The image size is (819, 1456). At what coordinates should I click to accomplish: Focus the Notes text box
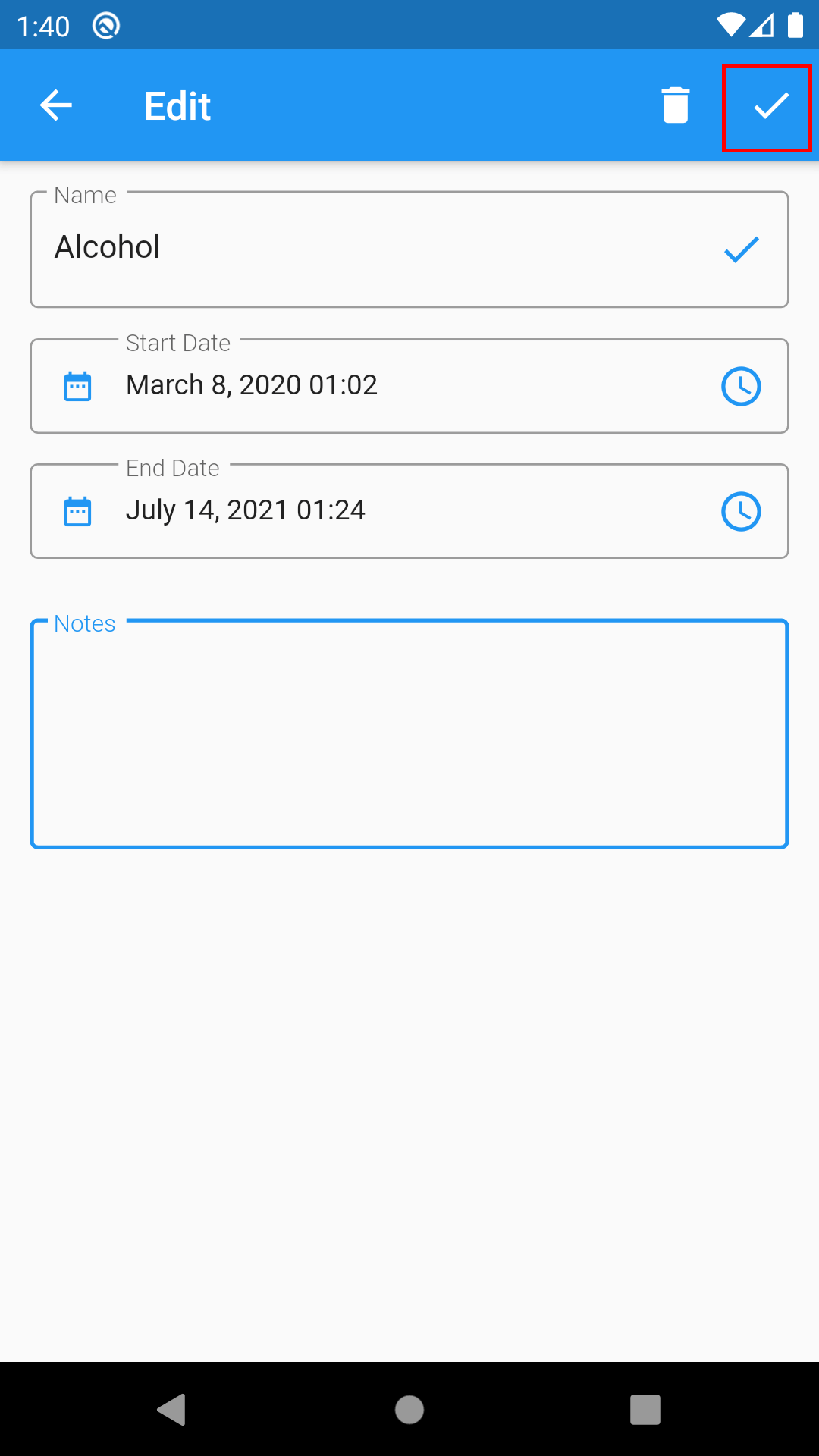(409, 734)
